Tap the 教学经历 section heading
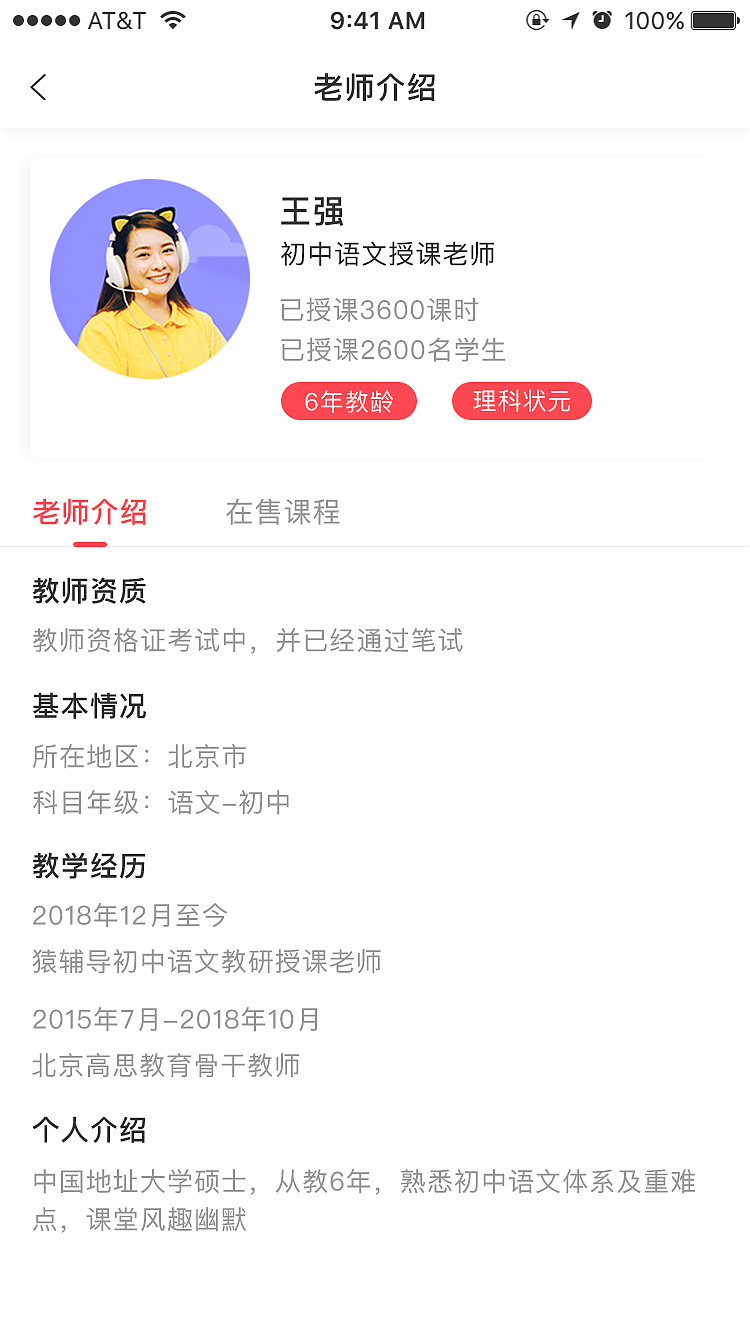 [88, 866]
